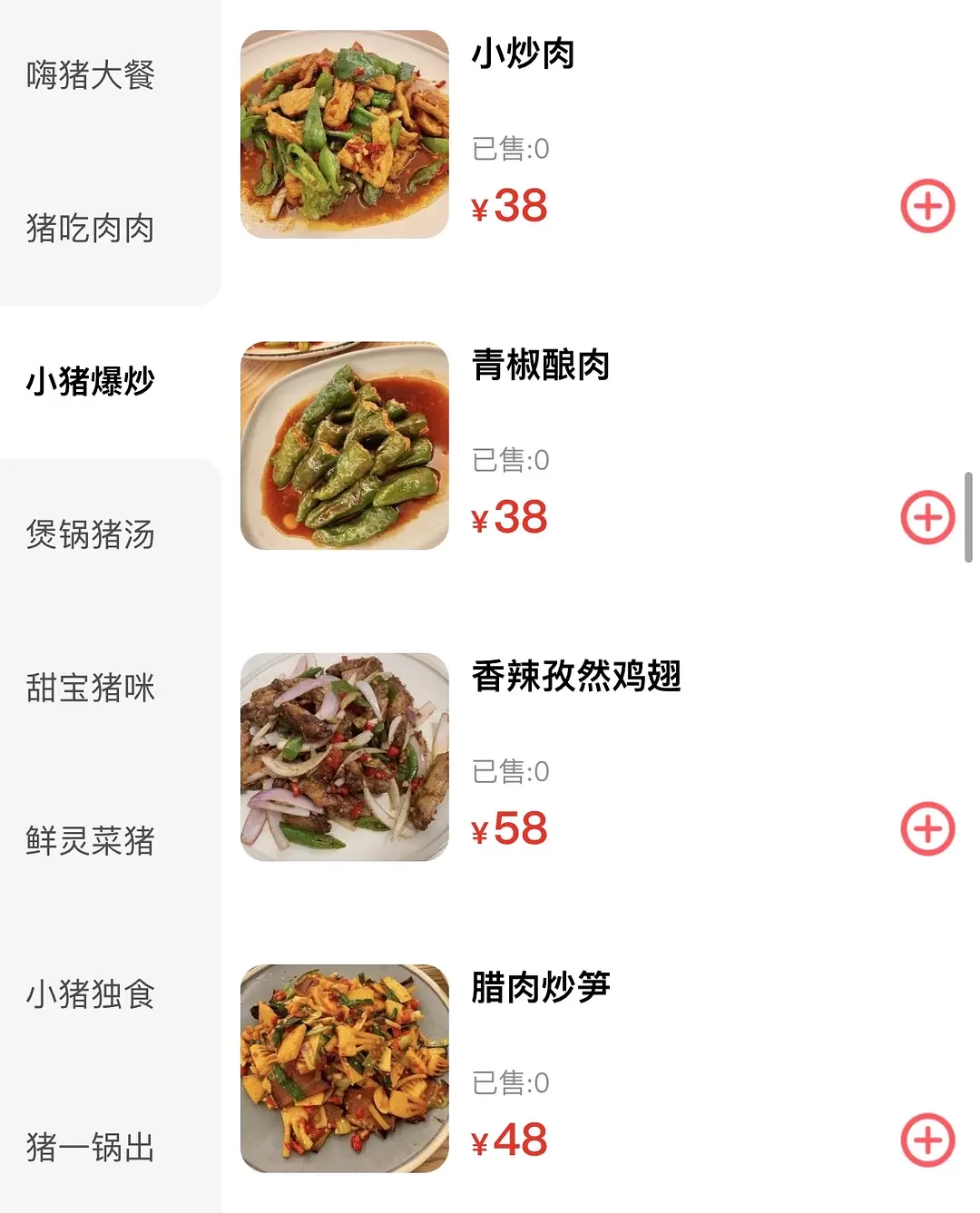Add 香辣孜然鸡翅 to the order

pyautogui.click(x=926, y=829)
